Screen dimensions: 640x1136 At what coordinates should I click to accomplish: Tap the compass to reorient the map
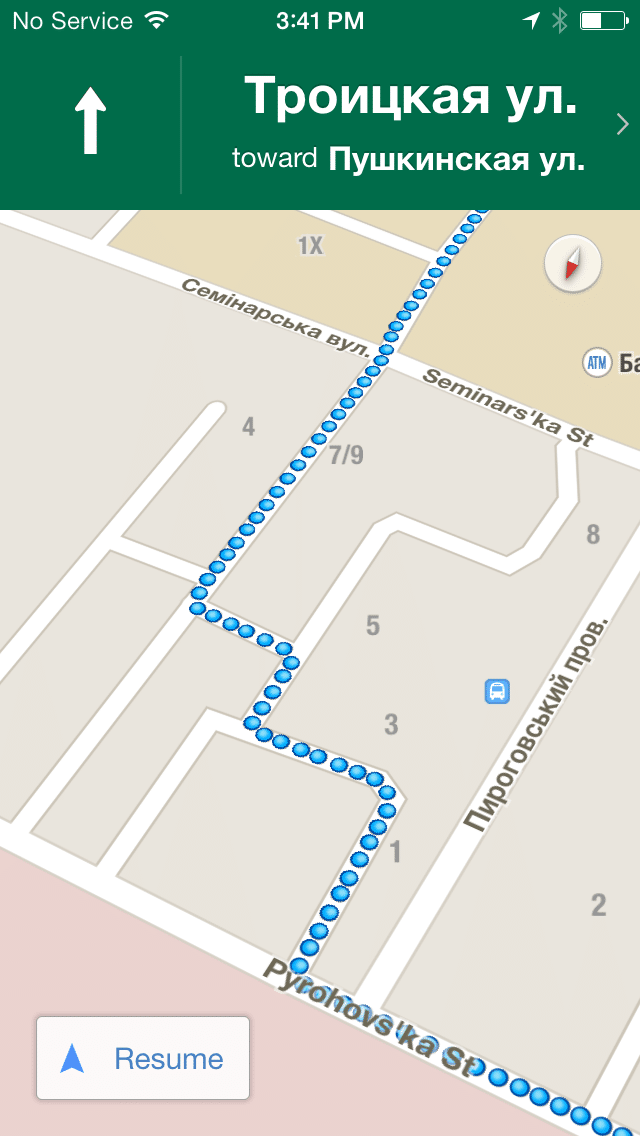pos(573,264)
